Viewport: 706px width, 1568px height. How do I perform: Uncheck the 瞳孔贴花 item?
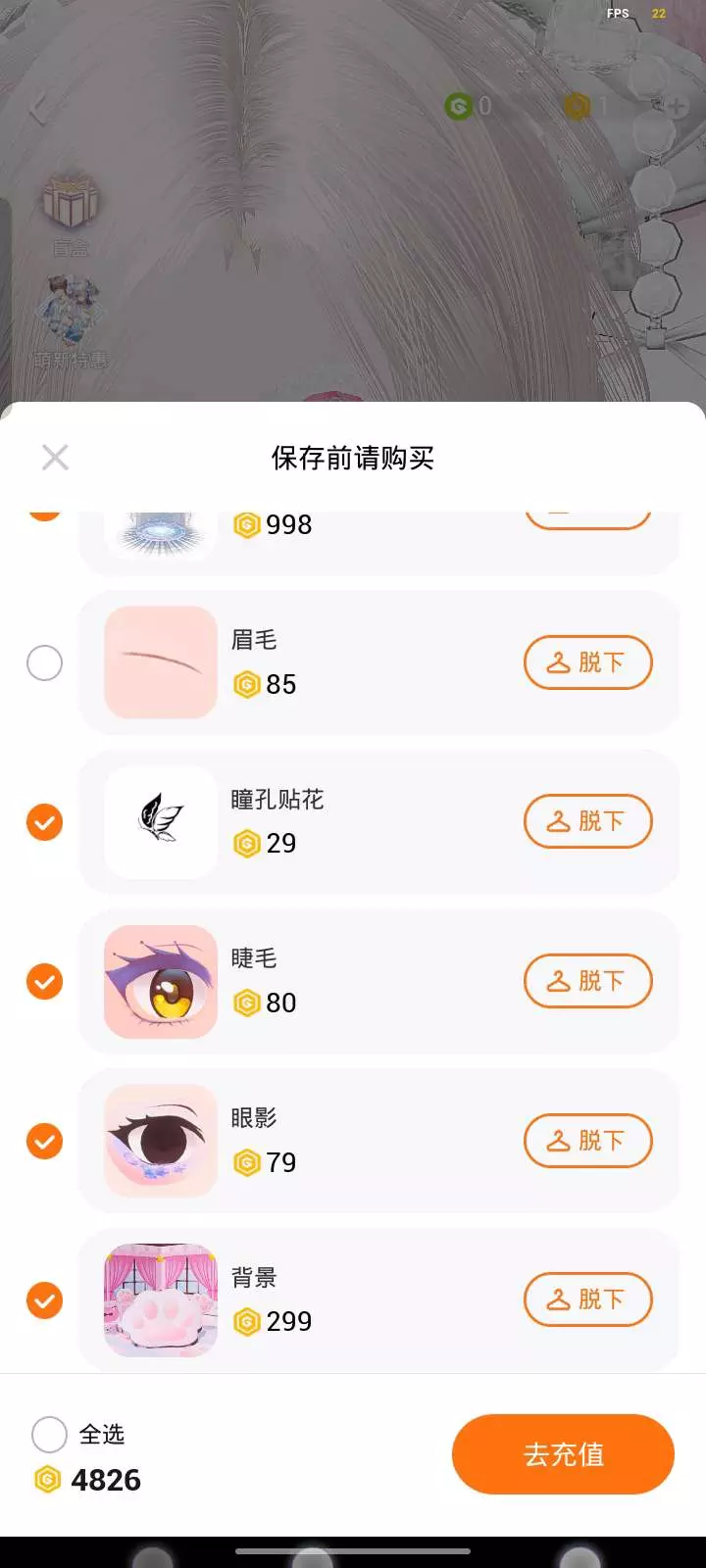click(x=44, y=822)
